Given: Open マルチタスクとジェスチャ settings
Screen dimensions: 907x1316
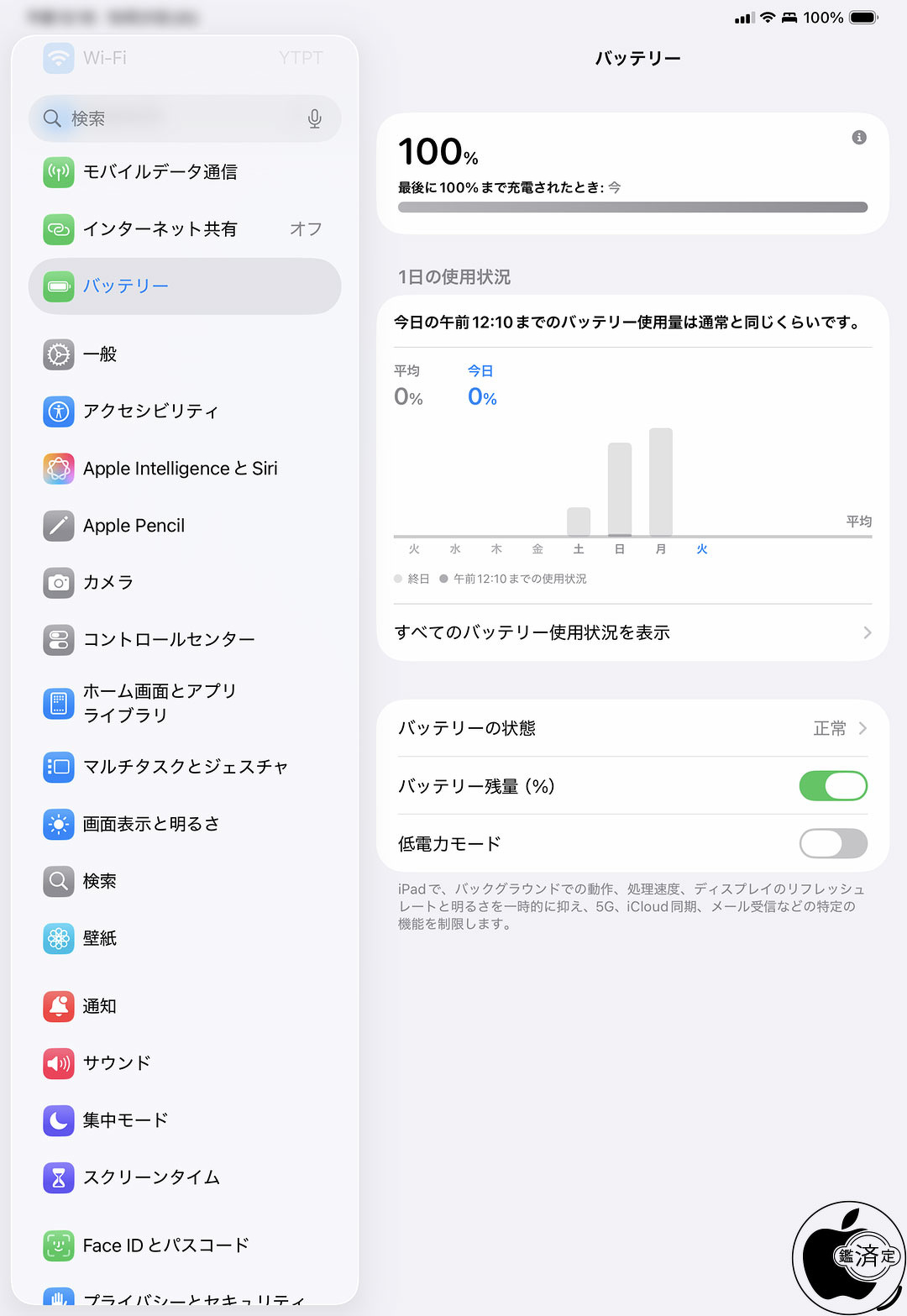Looking at the screenshot, I should [185, 767].
